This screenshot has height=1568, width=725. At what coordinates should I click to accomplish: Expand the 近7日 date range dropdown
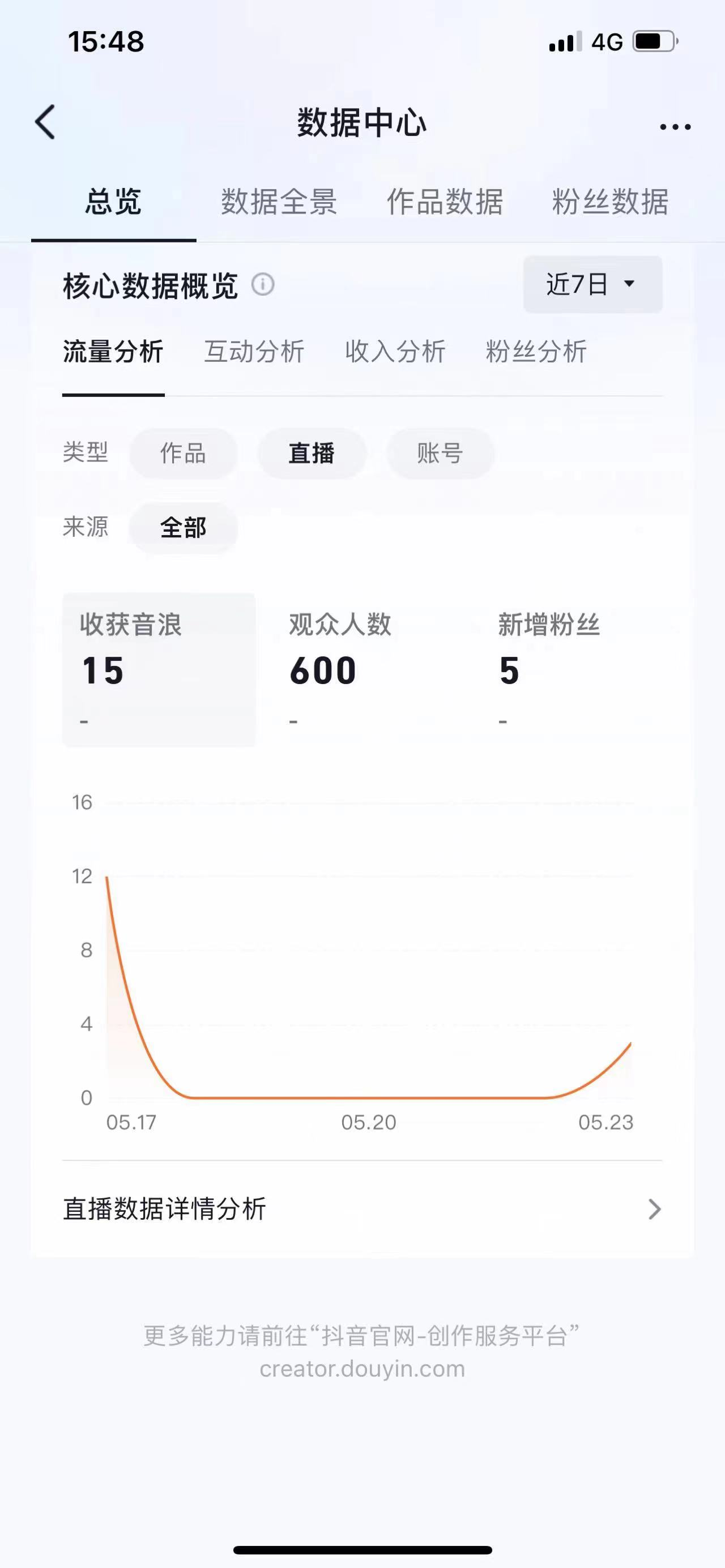pos(592,284)
